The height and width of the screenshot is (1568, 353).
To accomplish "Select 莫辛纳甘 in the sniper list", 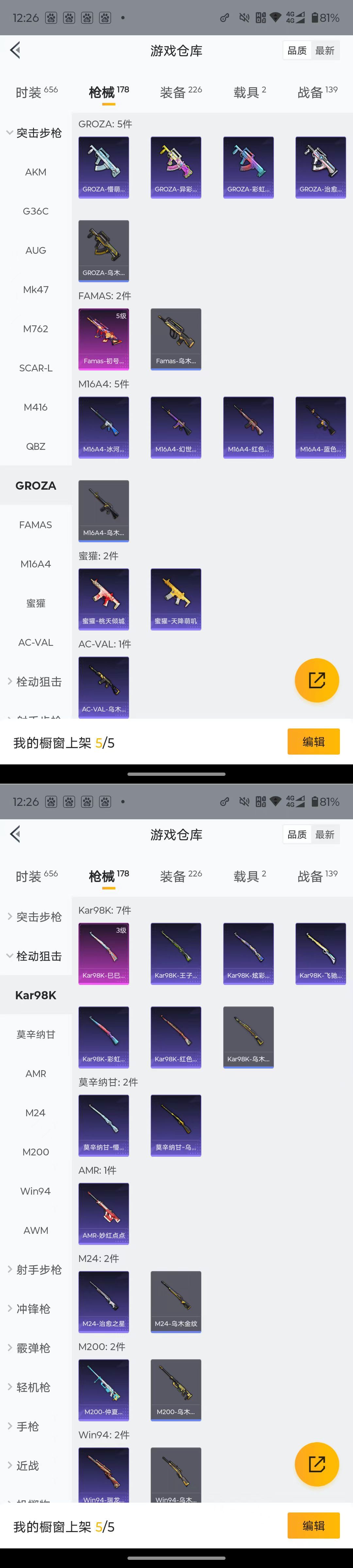I will point(36,1034).
